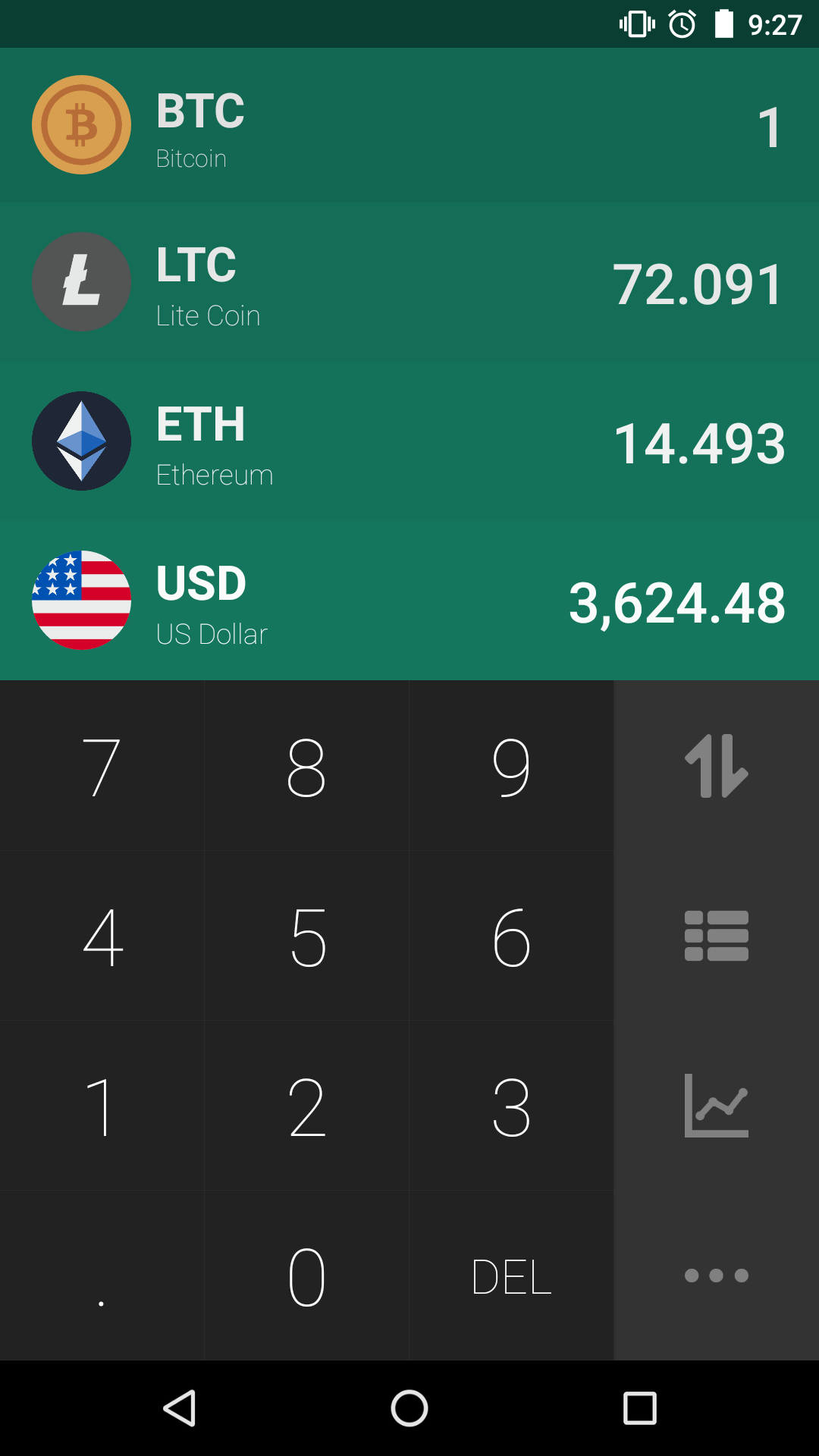Viewport: 819px width, 1456px height.
Task: Delete the last digit with DEL
Action: click(x=512, y=1276)
